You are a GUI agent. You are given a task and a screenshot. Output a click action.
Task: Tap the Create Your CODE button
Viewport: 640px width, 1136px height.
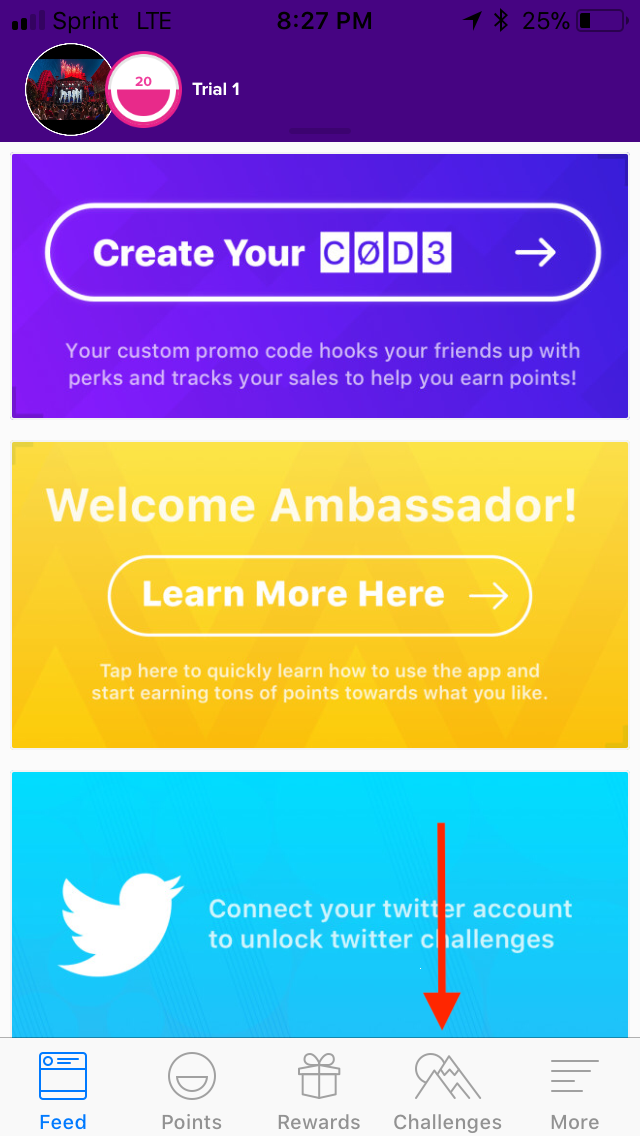pyautogui.click(x=322, y=253)
